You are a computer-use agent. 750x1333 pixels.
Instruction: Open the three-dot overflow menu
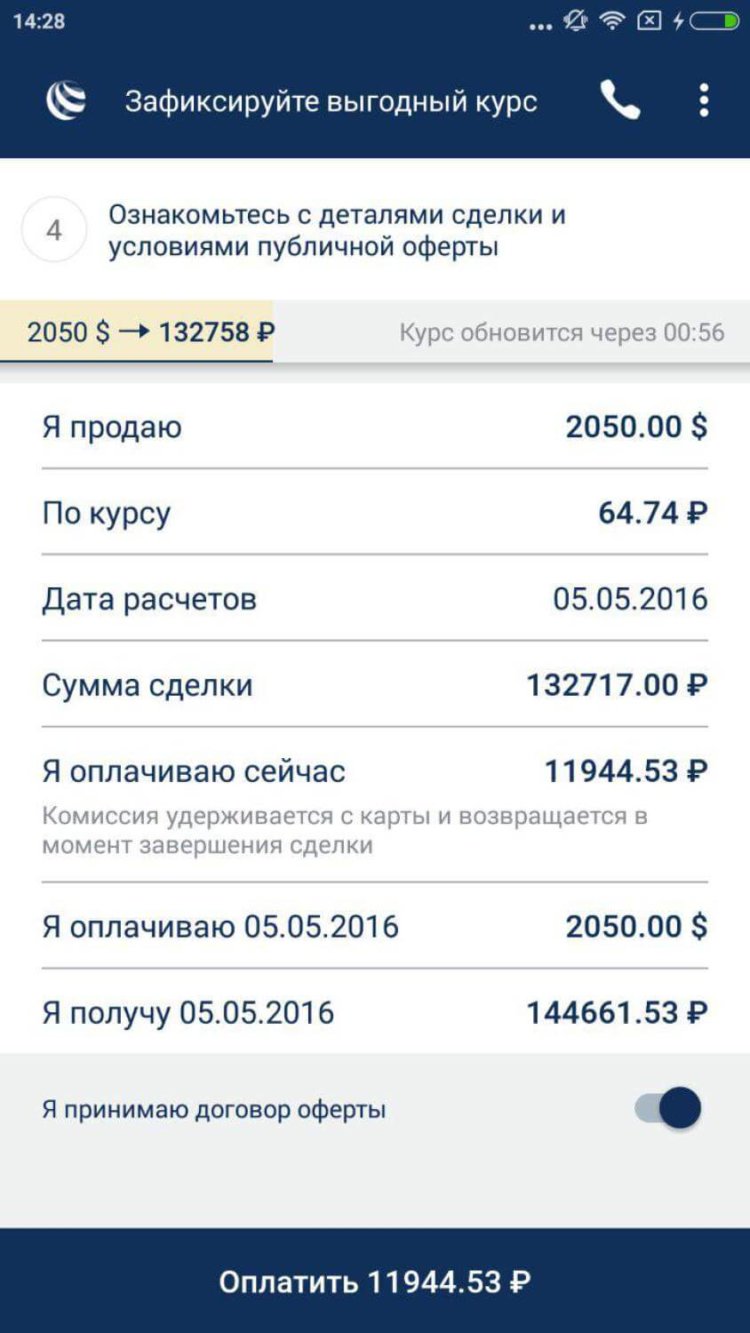coord(705,99)
